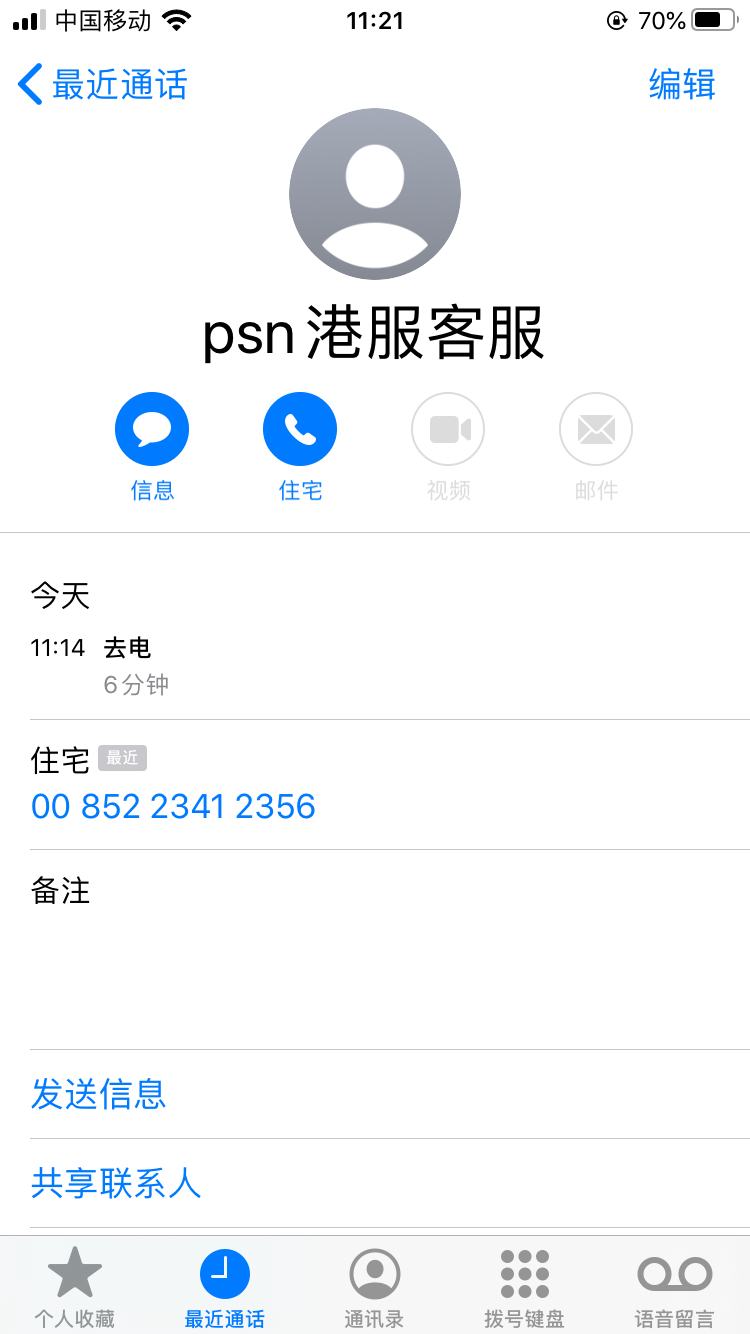Go to the 语音留言 tab

pyautogui.click(x=675, y=1288)
